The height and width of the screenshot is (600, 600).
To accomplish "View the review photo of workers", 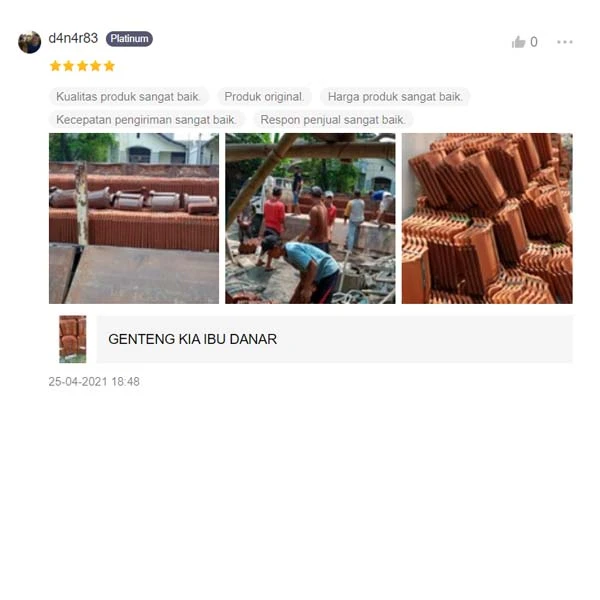I will (310, 218).
